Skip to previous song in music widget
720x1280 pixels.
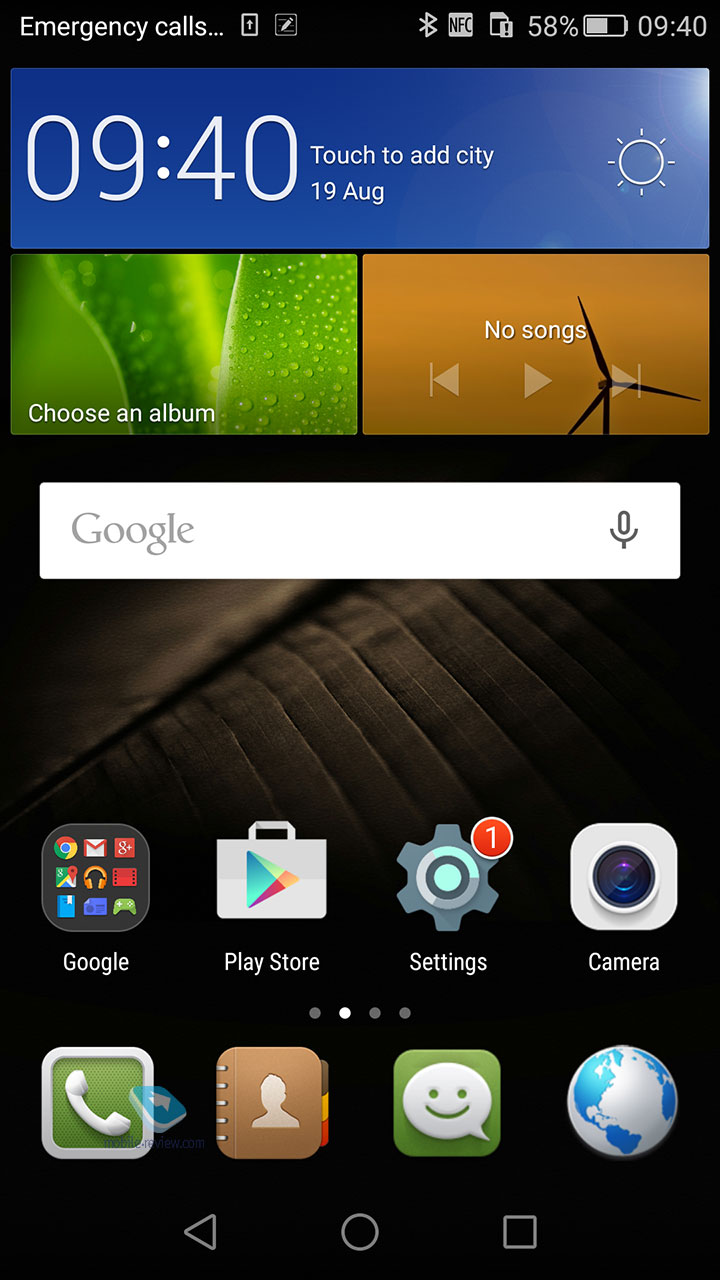444,380
